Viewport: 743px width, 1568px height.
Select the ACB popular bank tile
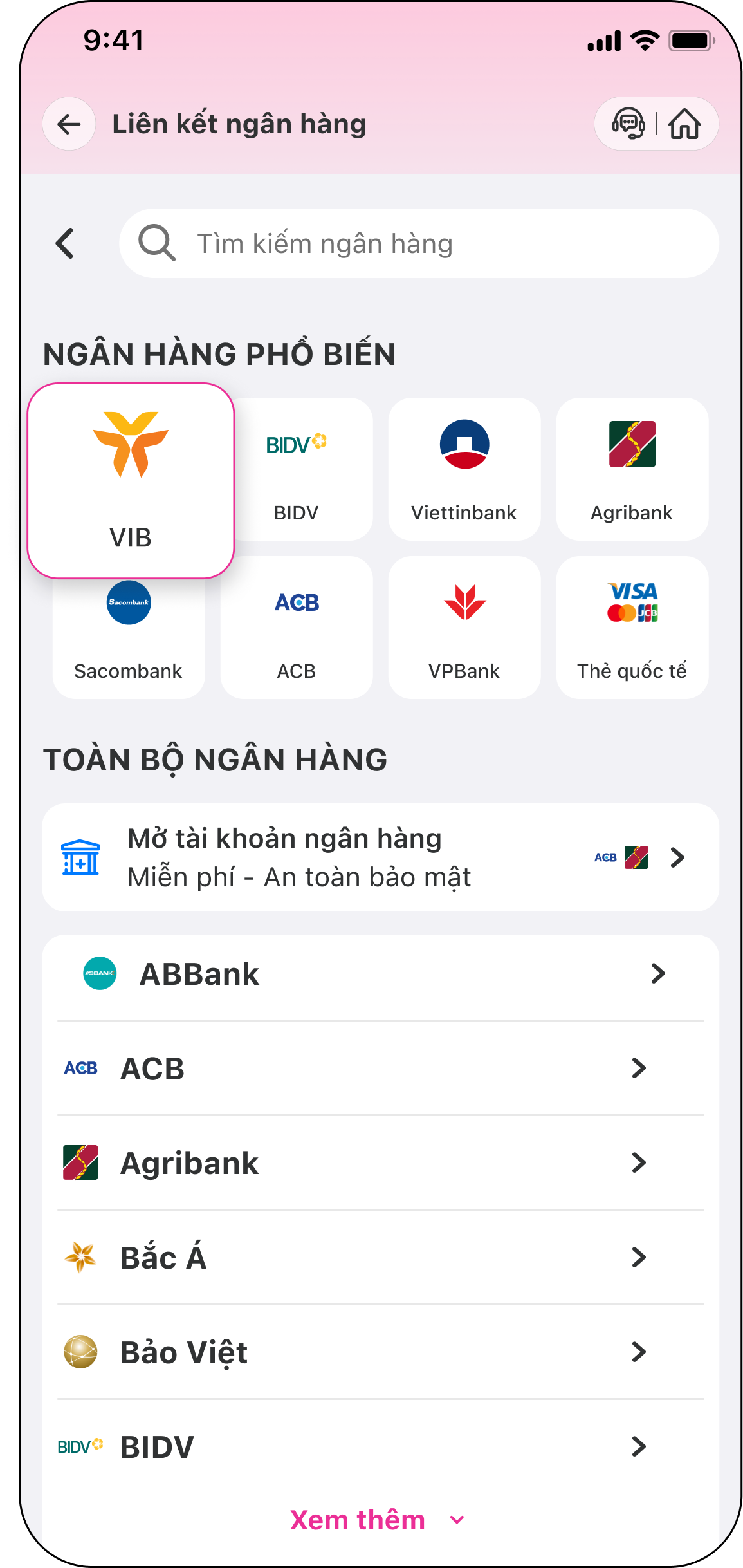tap(297, 628)
